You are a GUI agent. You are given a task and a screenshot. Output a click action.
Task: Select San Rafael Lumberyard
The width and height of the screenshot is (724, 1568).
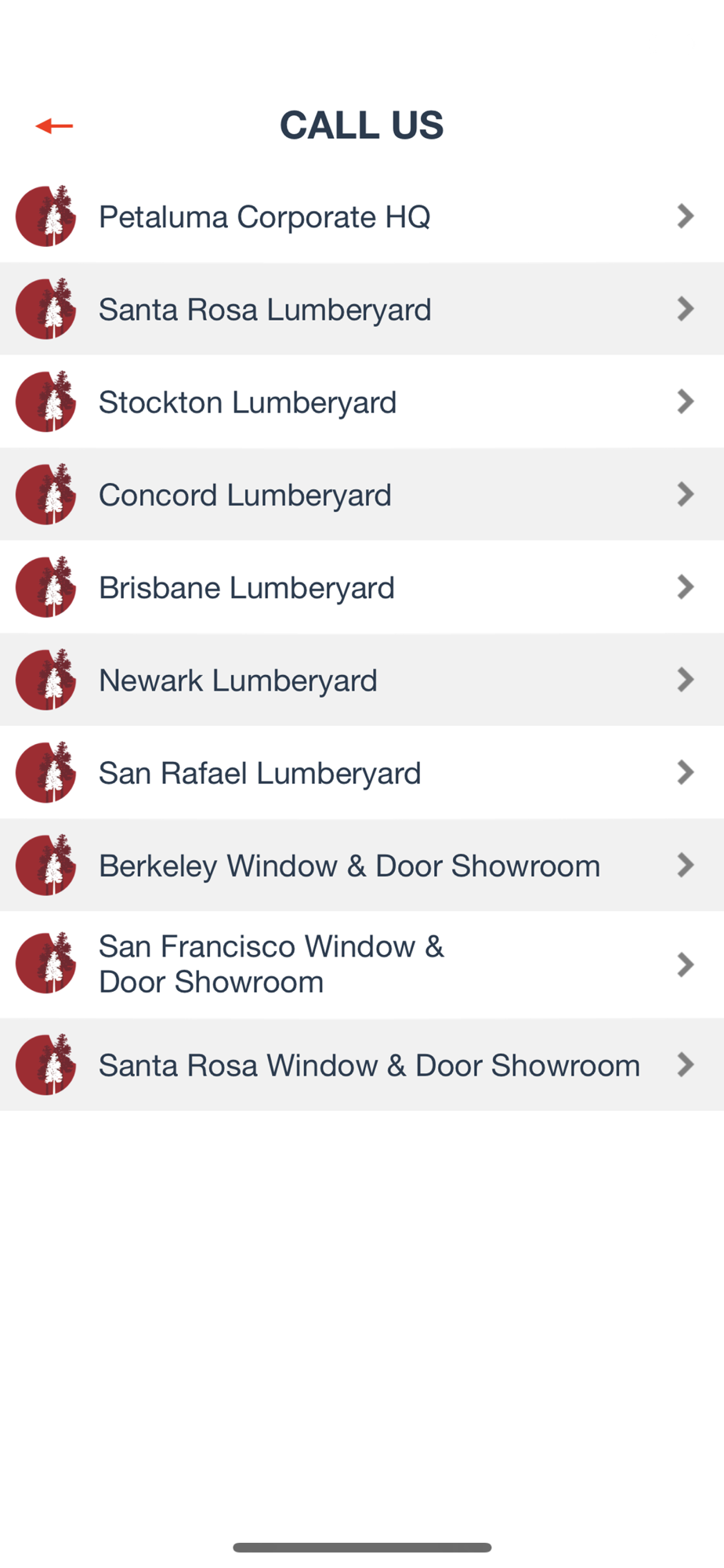(360, 772)
